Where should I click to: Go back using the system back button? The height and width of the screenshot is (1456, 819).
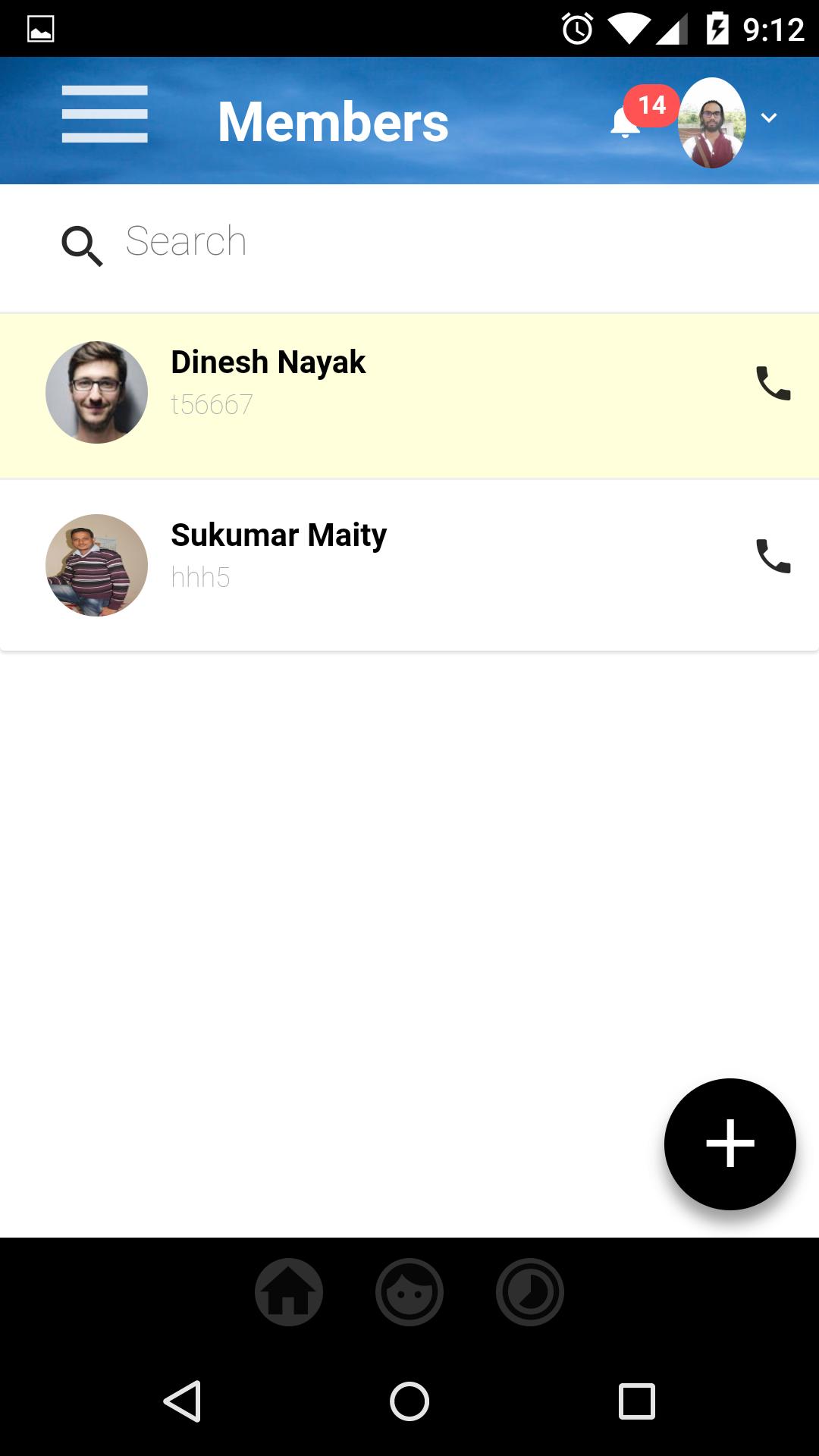183,1401
